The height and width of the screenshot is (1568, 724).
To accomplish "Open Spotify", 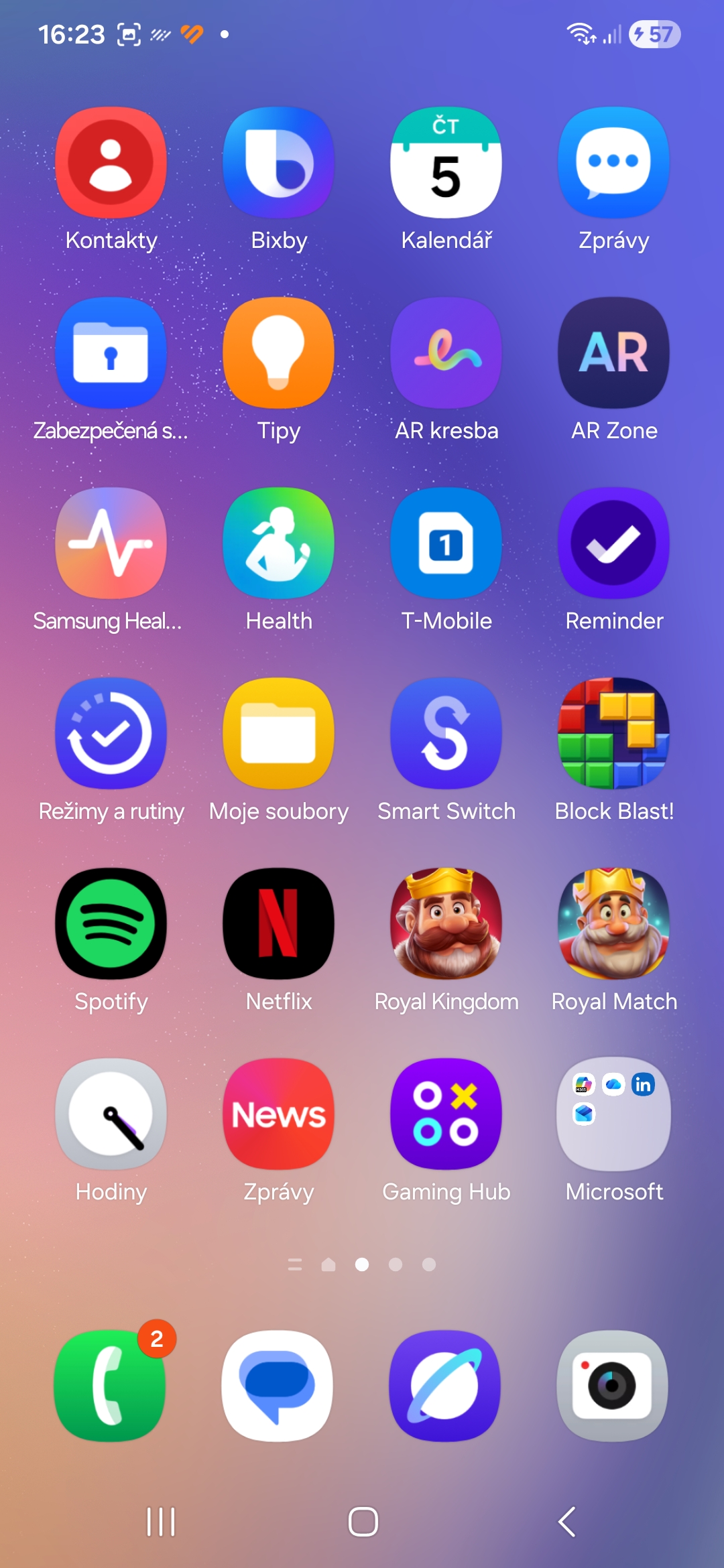I will pyautogui.click(x=111, y=924).
